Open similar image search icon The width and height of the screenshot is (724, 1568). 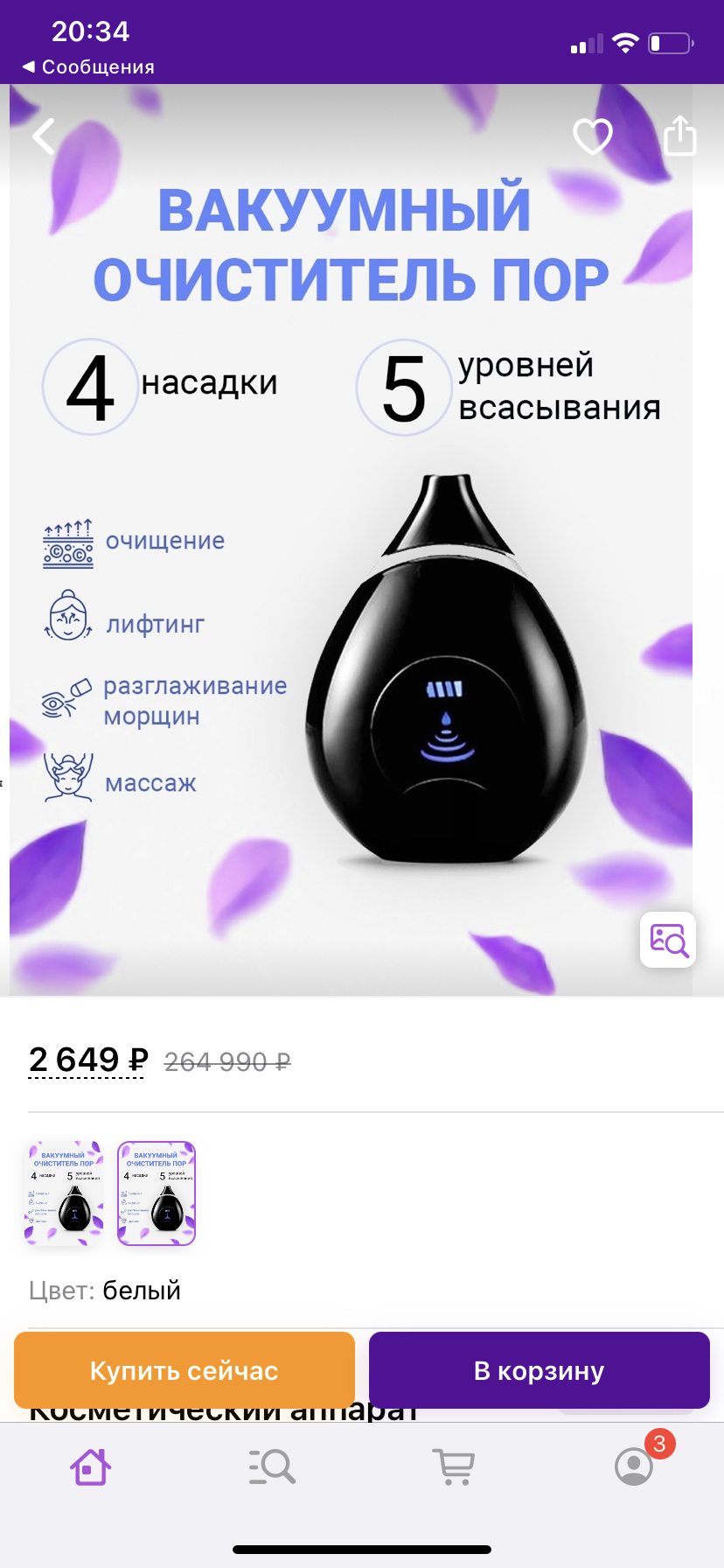pos(668,940)
